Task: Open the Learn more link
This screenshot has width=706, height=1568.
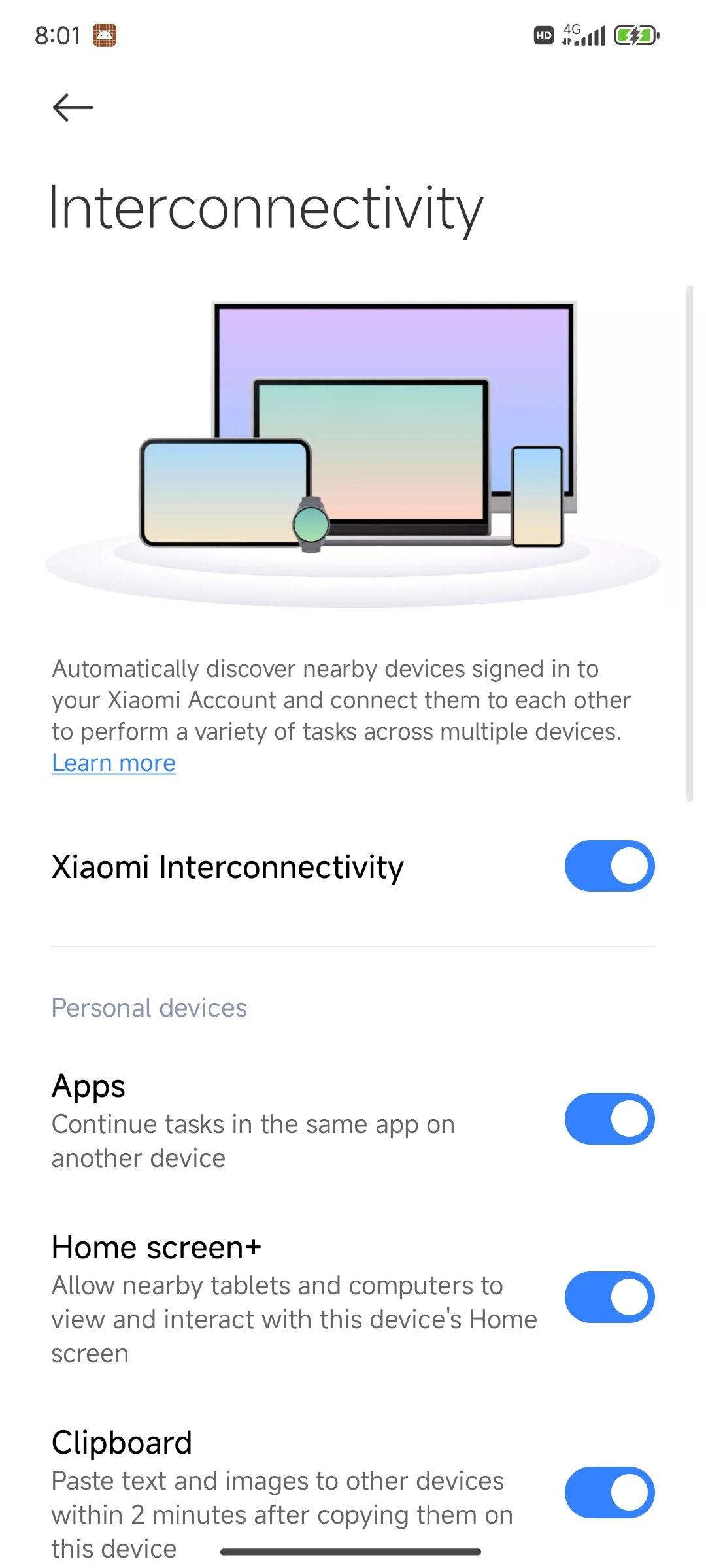Action: click(x=114, y=763)
